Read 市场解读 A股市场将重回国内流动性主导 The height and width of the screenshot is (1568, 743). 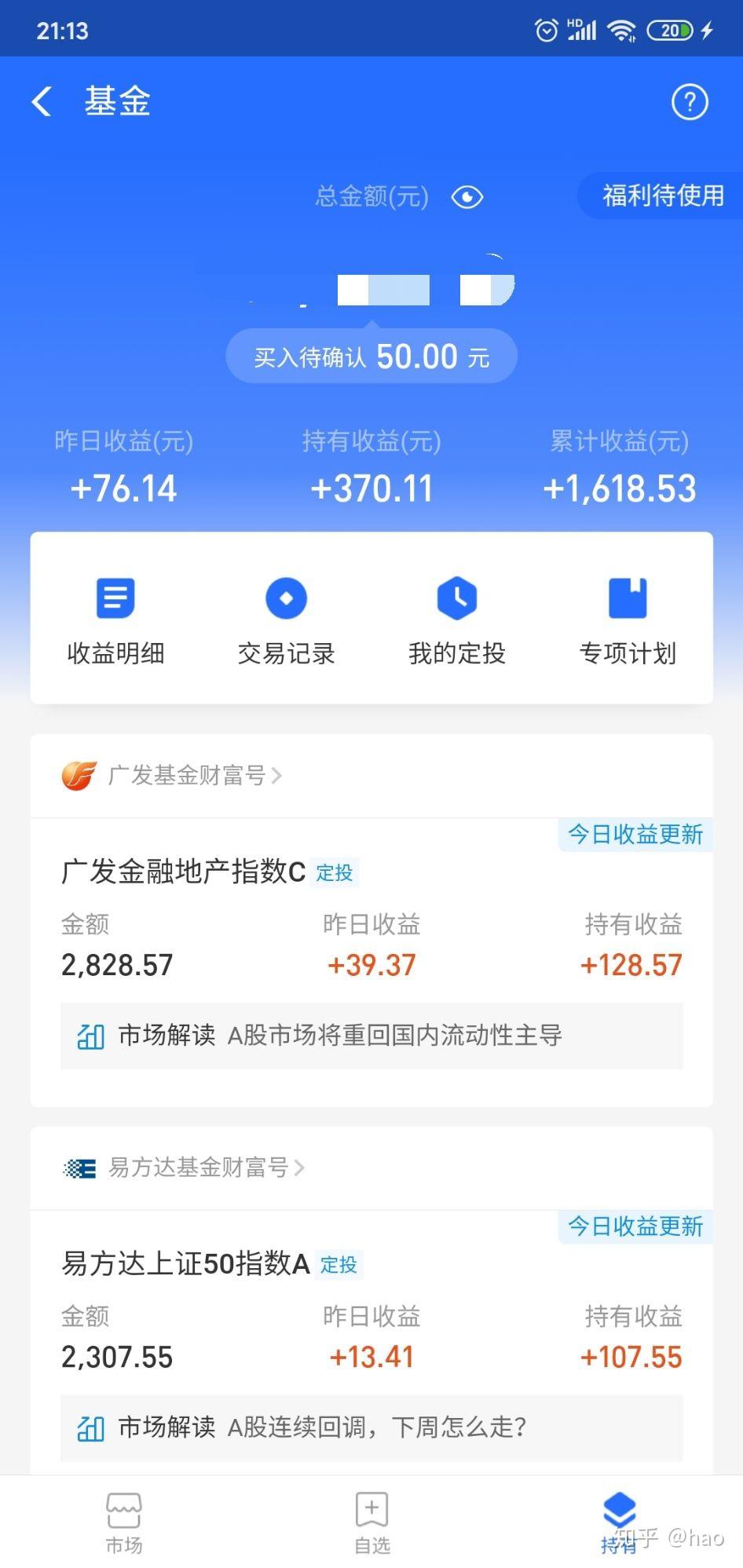(x=371, y=1036)
